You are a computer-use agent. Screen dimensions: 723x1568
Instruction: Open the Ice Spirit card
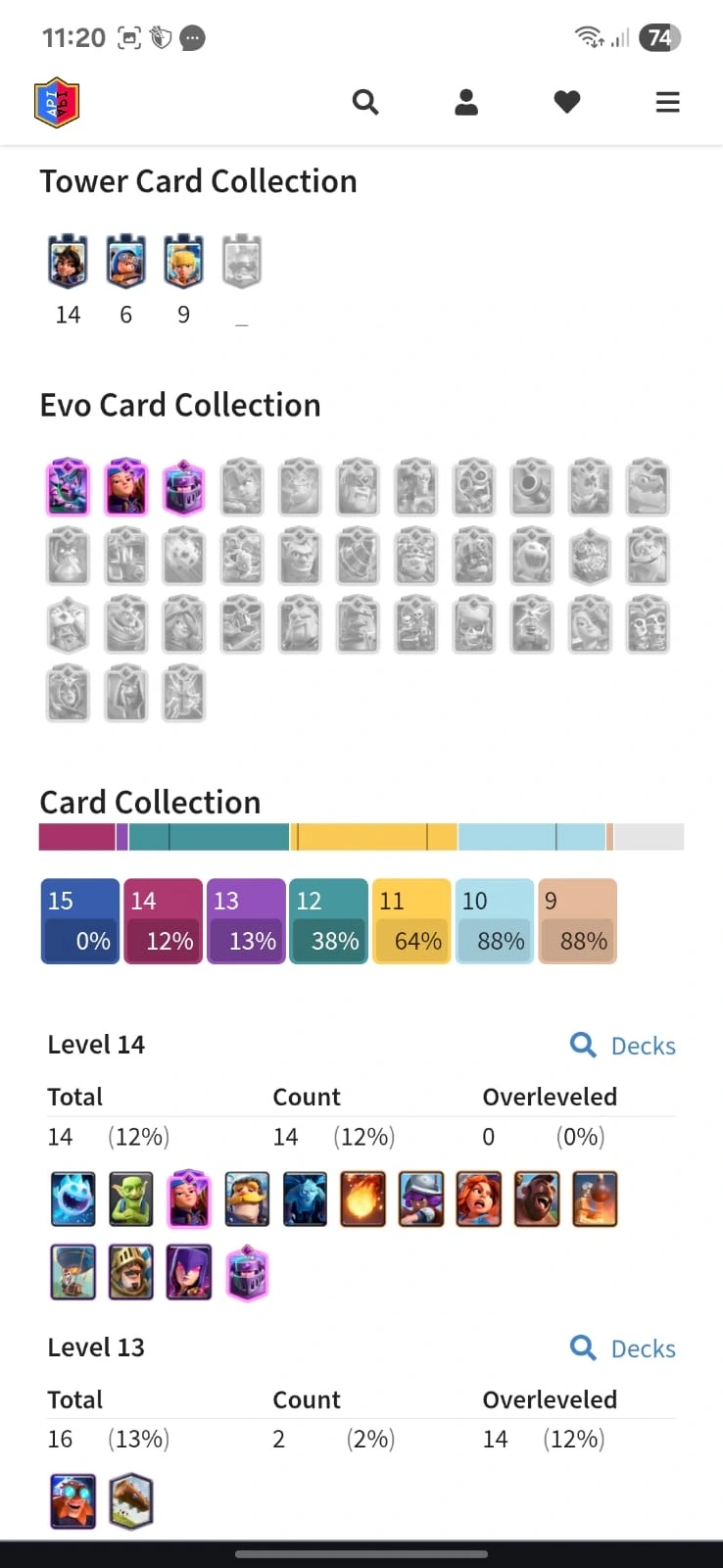click(x=73, y=1200)
